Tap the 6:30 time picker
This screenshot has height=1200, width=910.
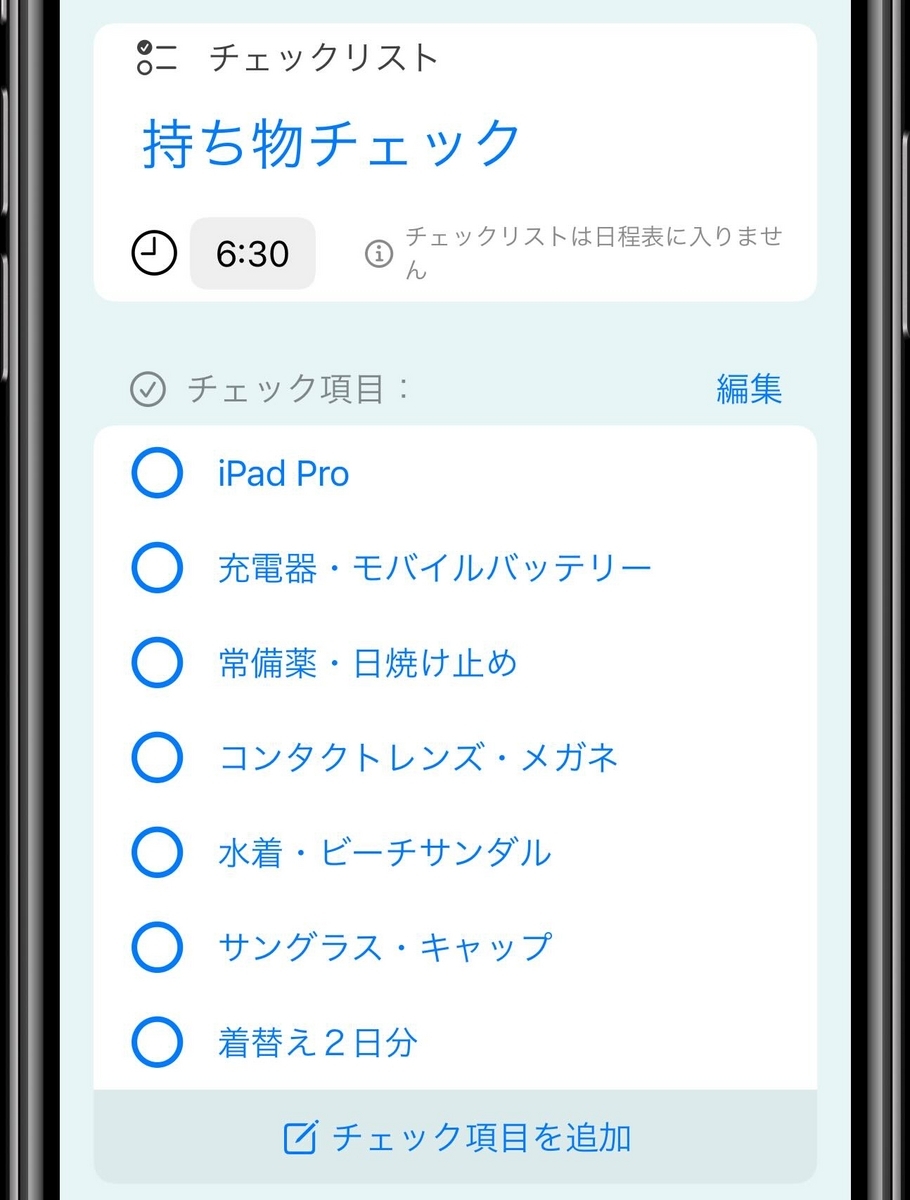252,254
